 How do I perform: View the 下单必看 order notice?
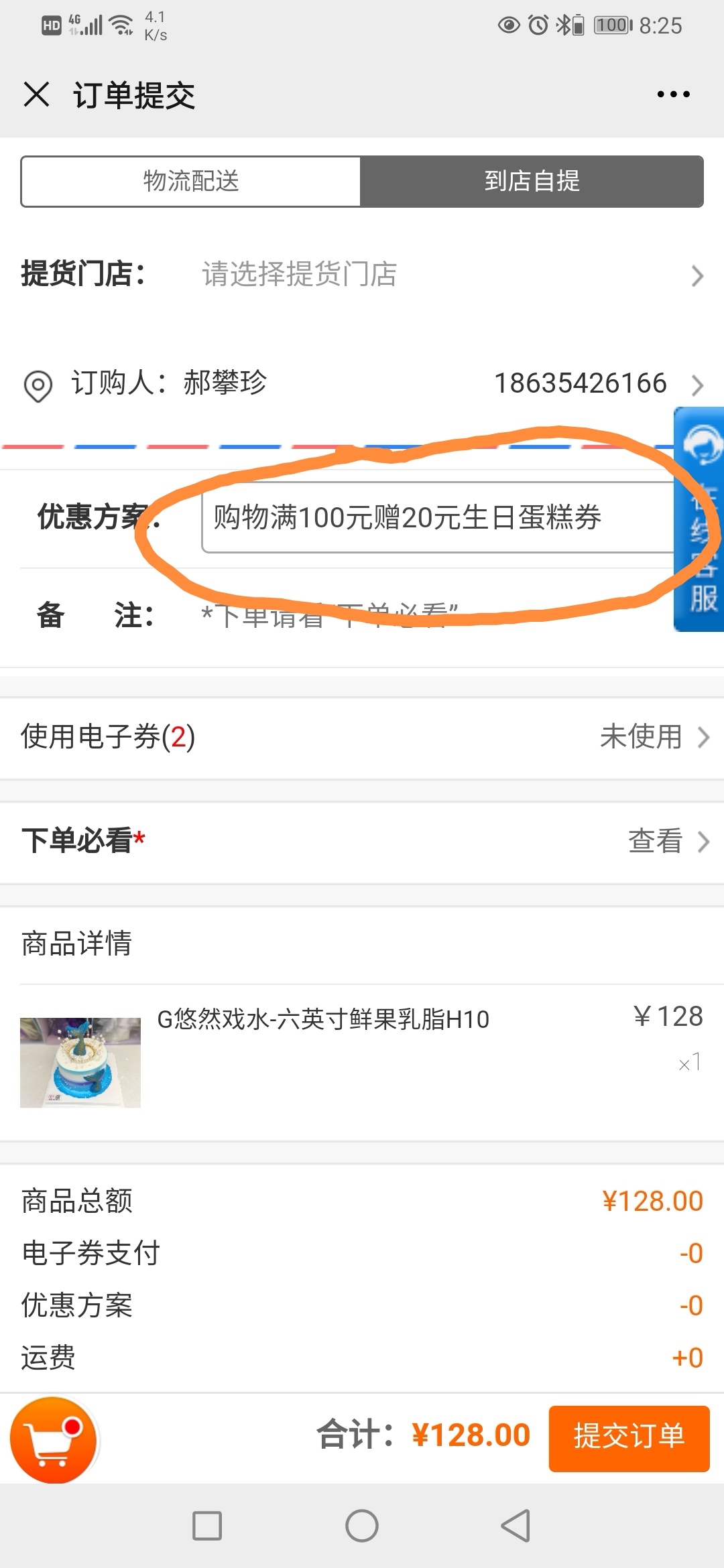[362, 841]
